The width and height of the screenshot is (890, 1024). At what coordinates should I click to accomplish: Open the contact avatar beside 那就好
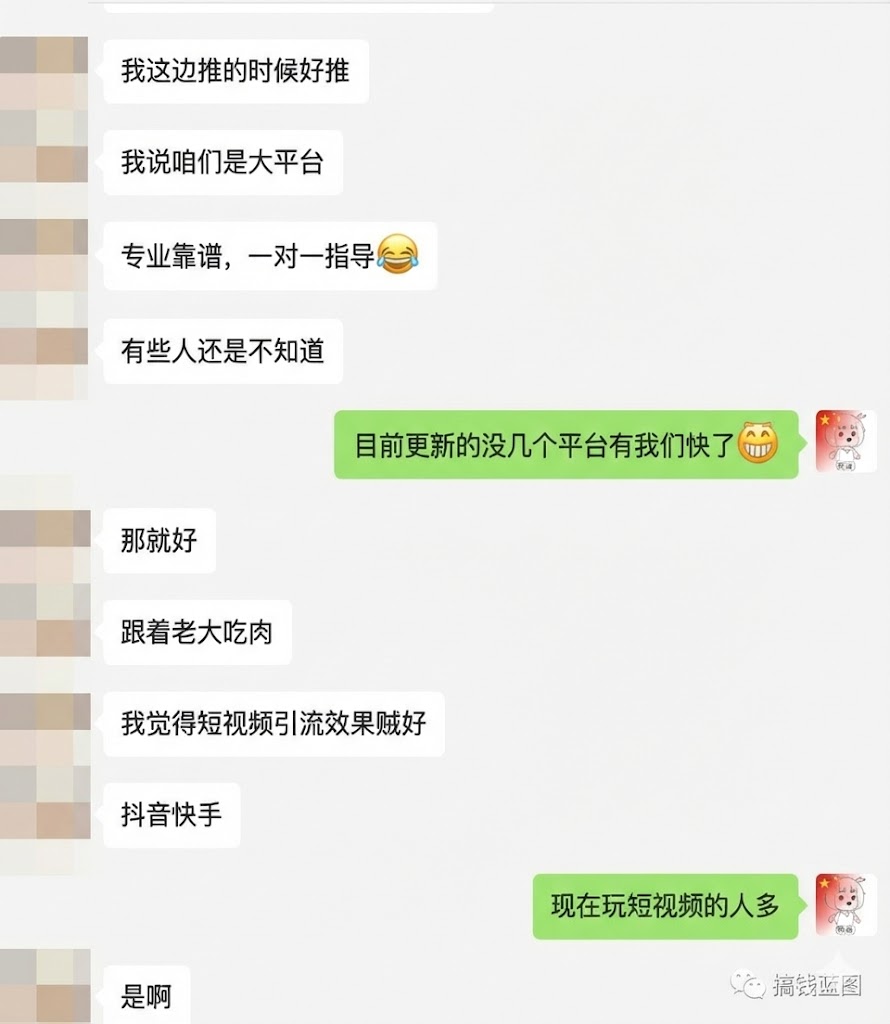click(44, 541)
